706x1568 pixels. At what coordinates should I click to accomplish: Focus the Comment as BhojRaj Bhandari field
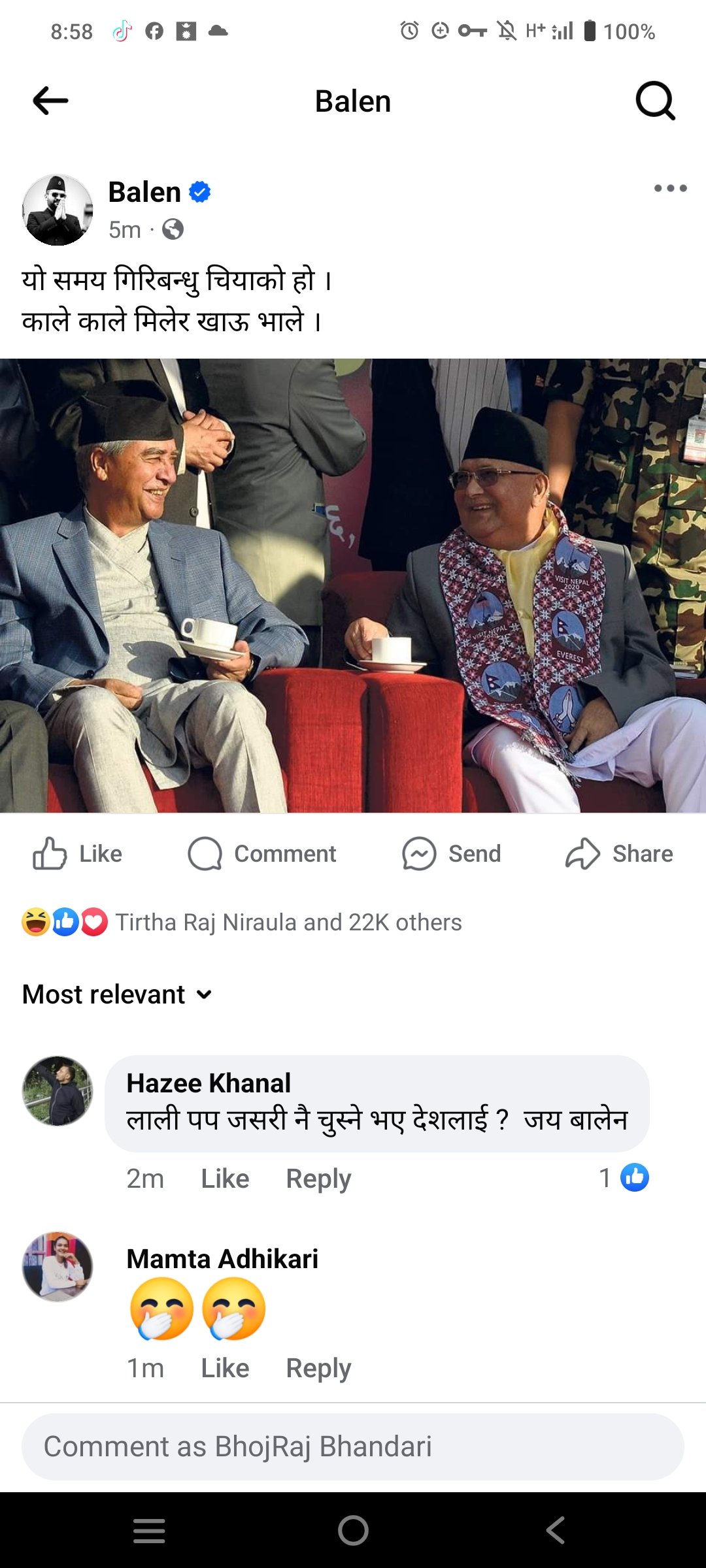point(353,1446)
